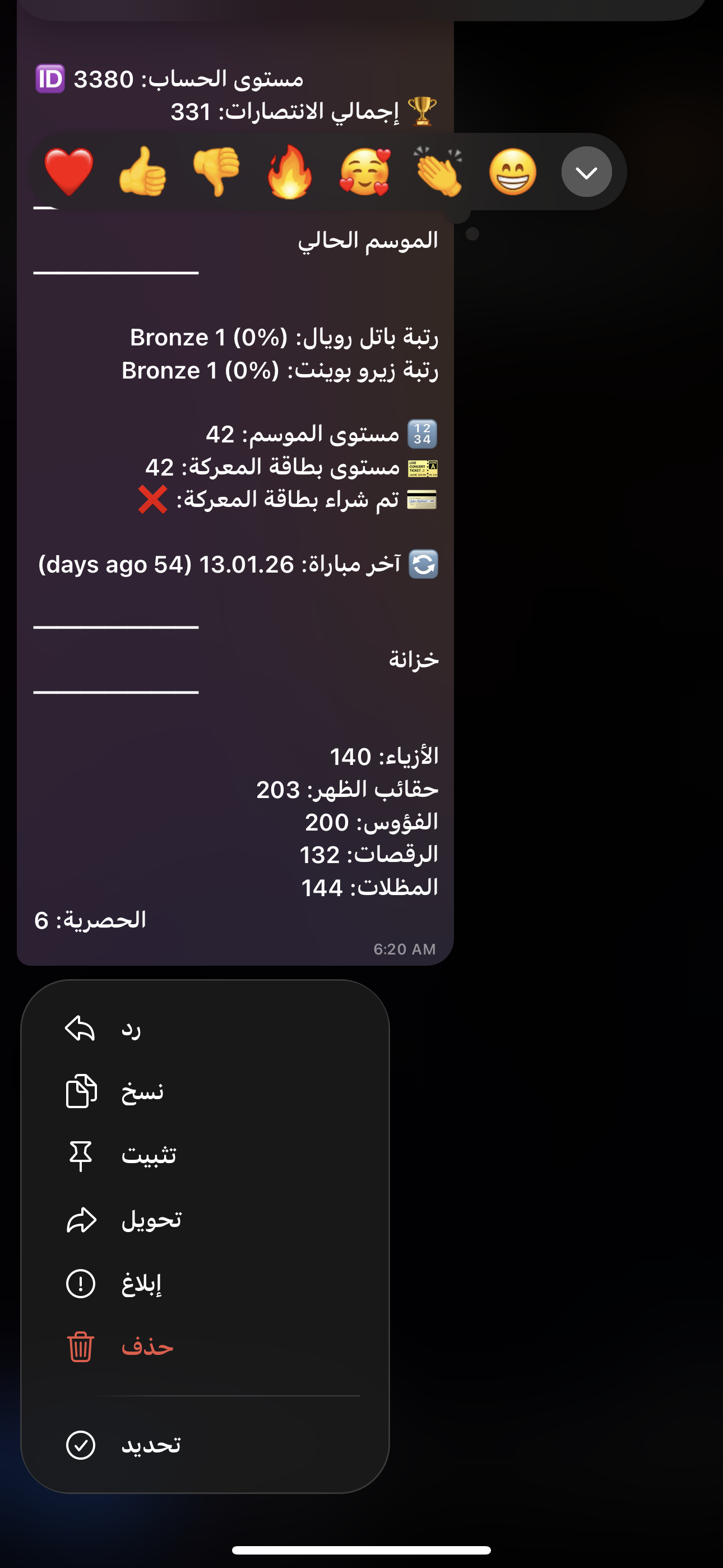Expand more reaction emojis
This screenshot has height=1568, width=723.
click(x=586, y=172)
